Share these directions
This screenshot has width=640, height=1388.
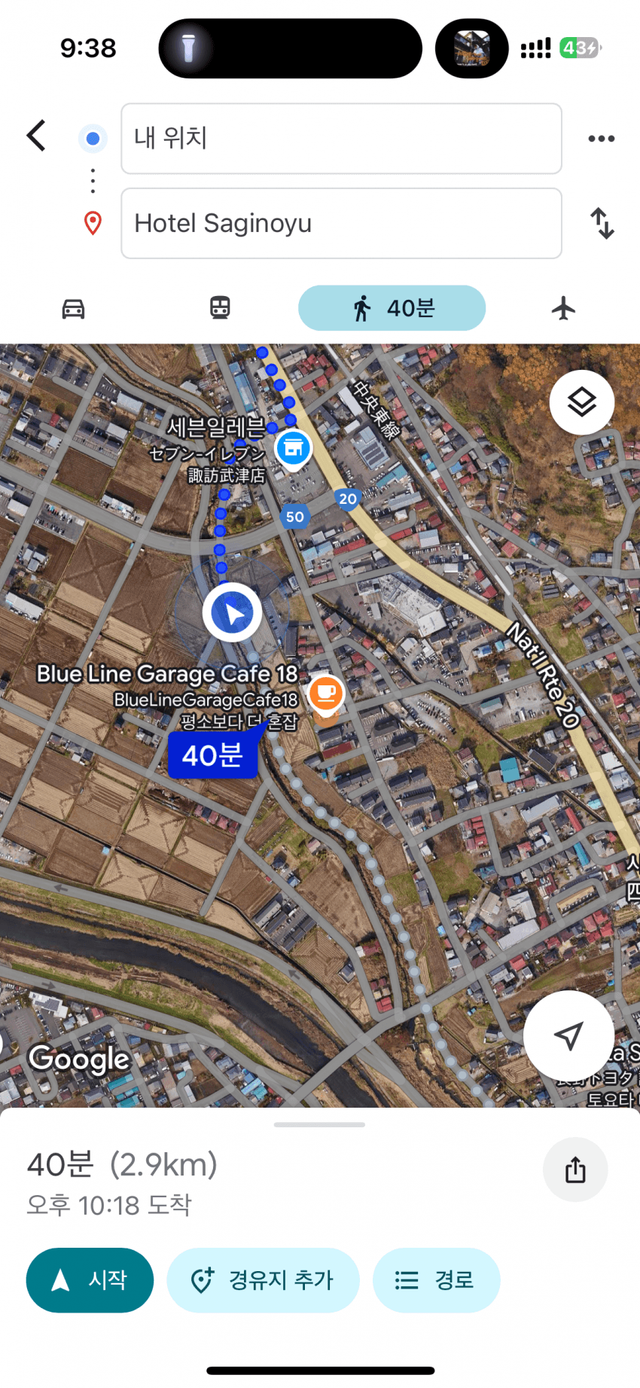tap(575, 1169)
